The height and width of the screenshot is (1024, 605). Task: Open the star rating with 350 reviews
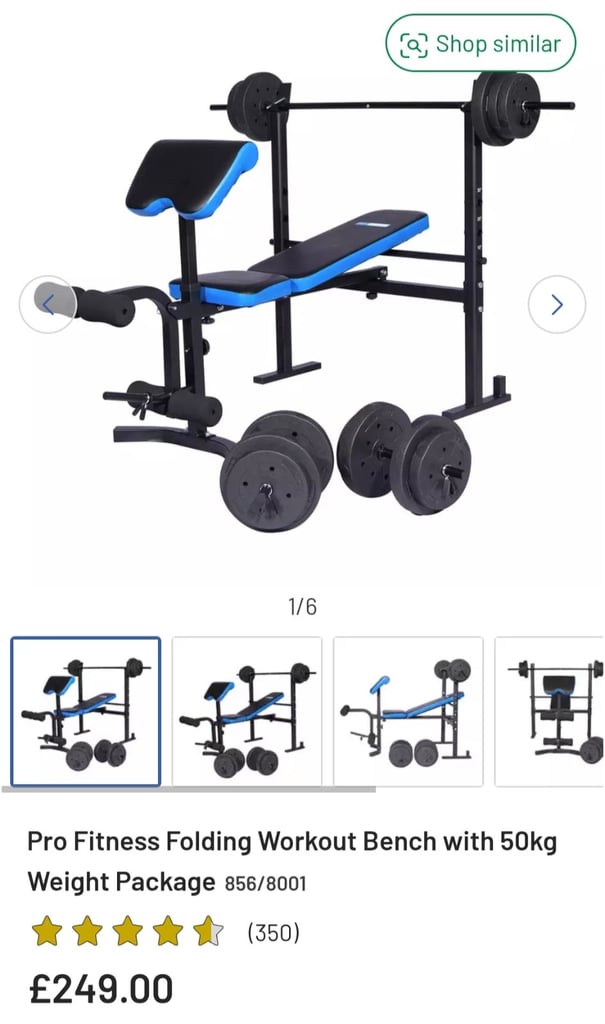point(165,931)
